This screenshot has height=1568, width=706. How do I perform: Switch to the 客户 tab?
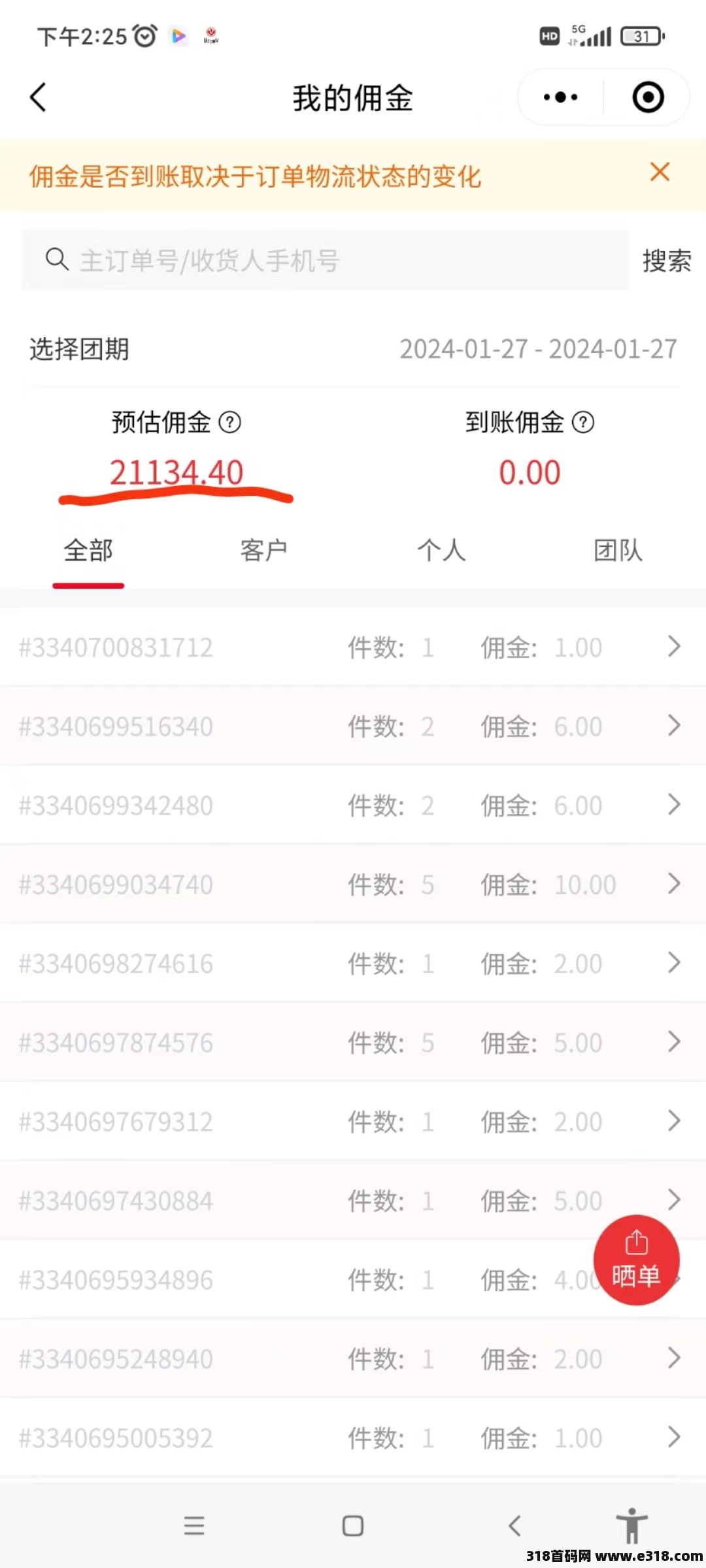264,550
